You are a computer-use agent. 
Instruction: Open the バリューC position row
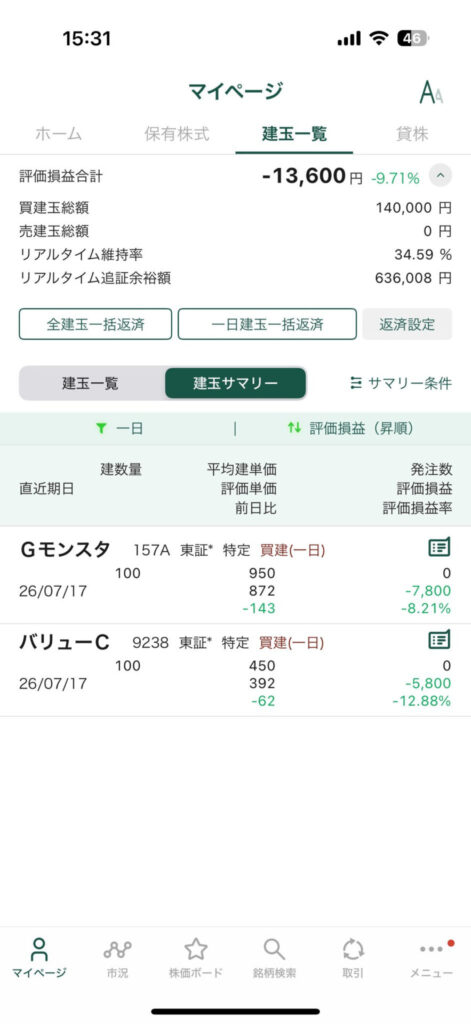[235, 670]
